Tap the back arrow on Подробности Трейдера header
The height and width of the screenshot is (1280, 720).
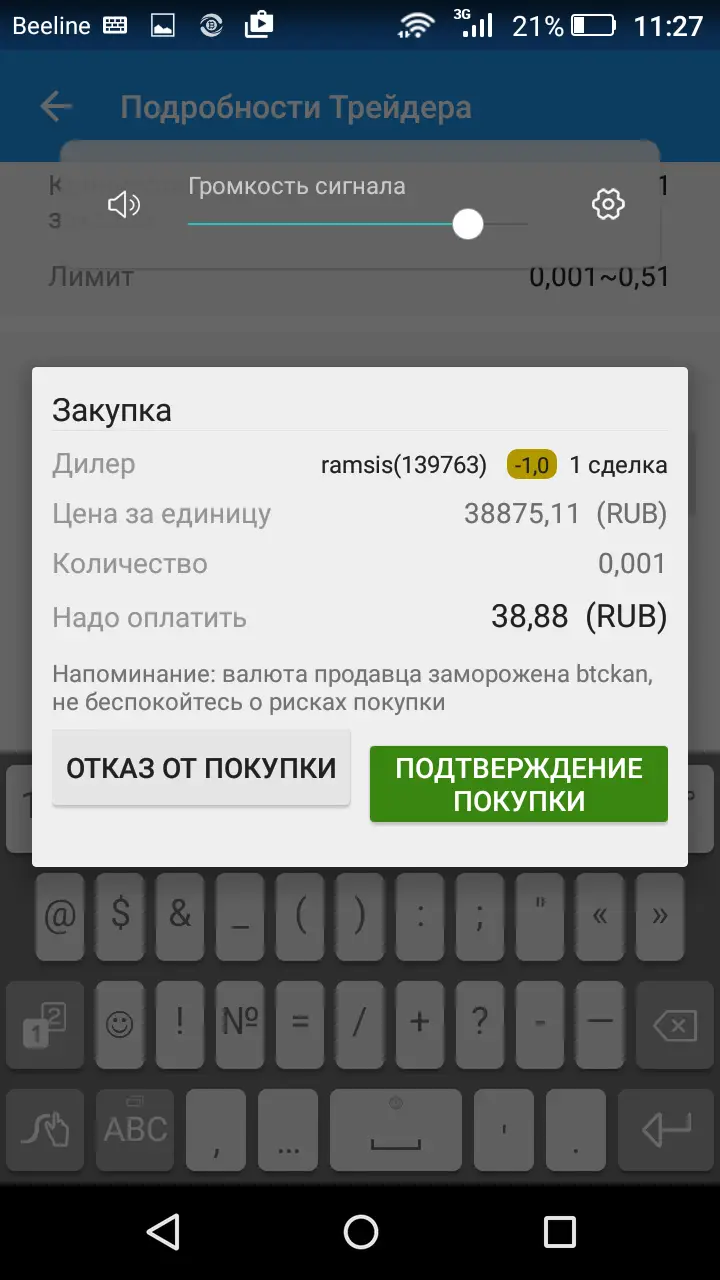tap(55, 106)
